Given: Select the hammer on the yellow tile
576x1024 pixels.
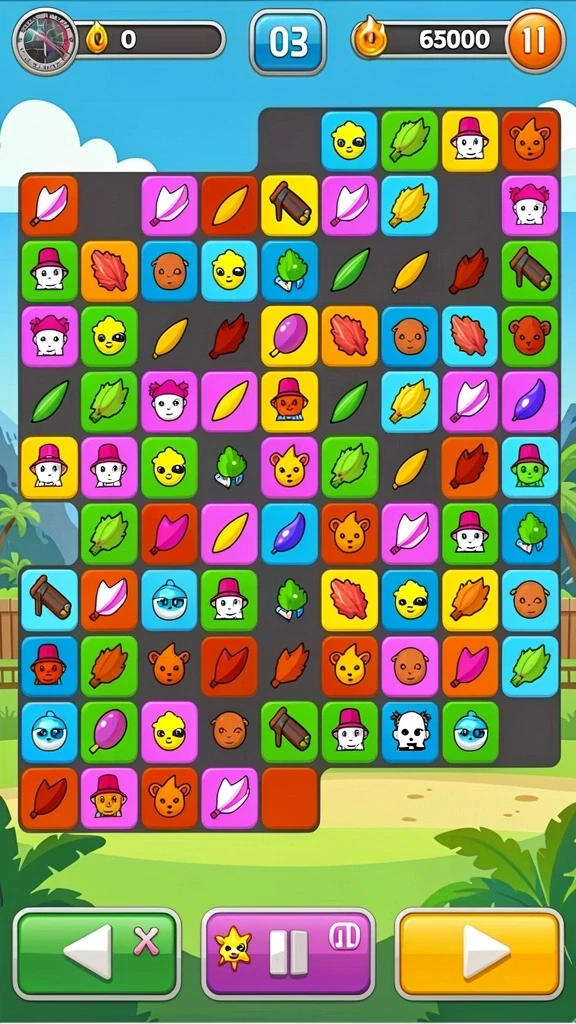Looking at the screenshot, I should [x=289, y=204].
